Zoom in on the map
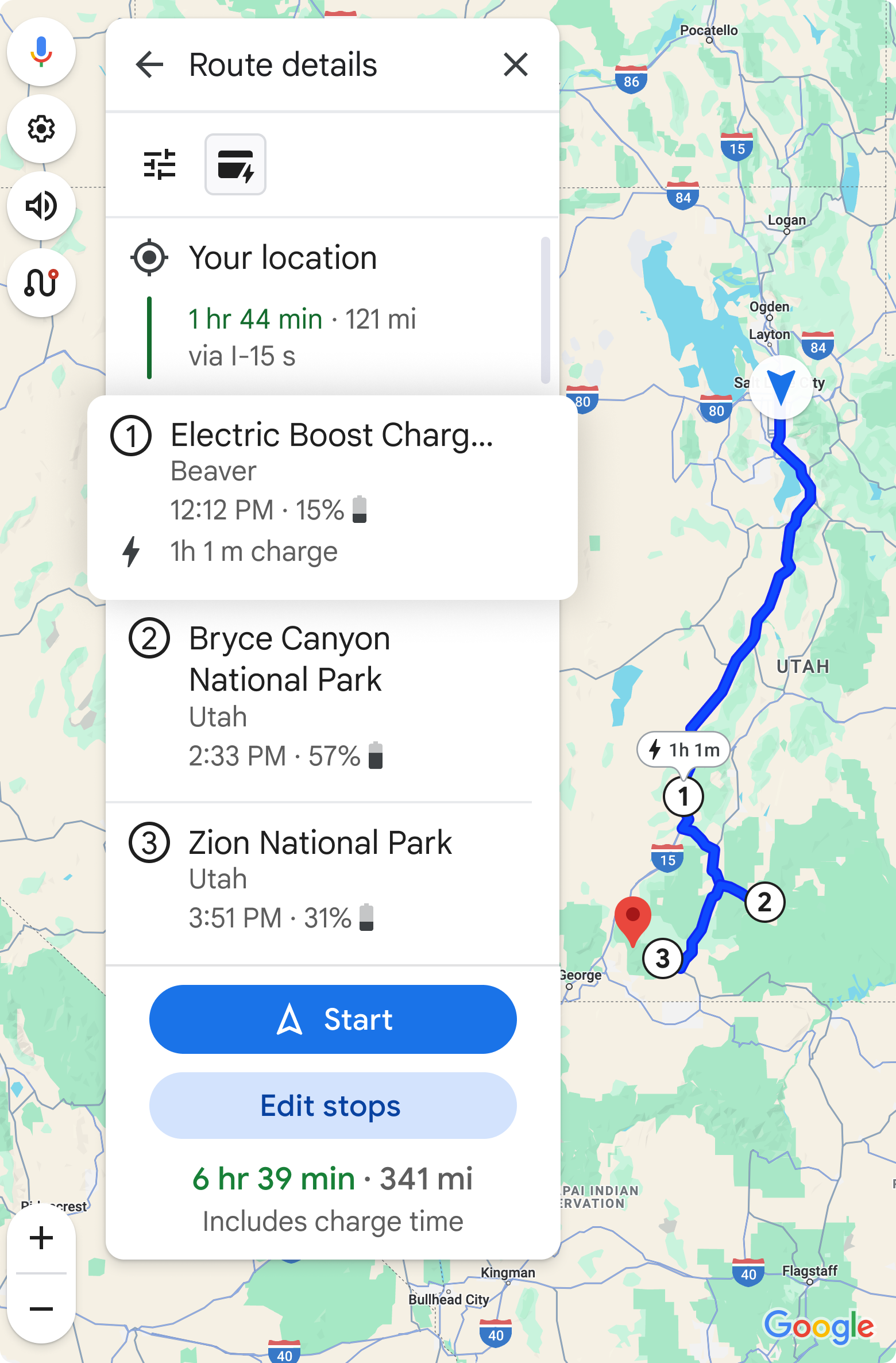Viewport: 896px width, 1363px height. [x=41, y=1237]
